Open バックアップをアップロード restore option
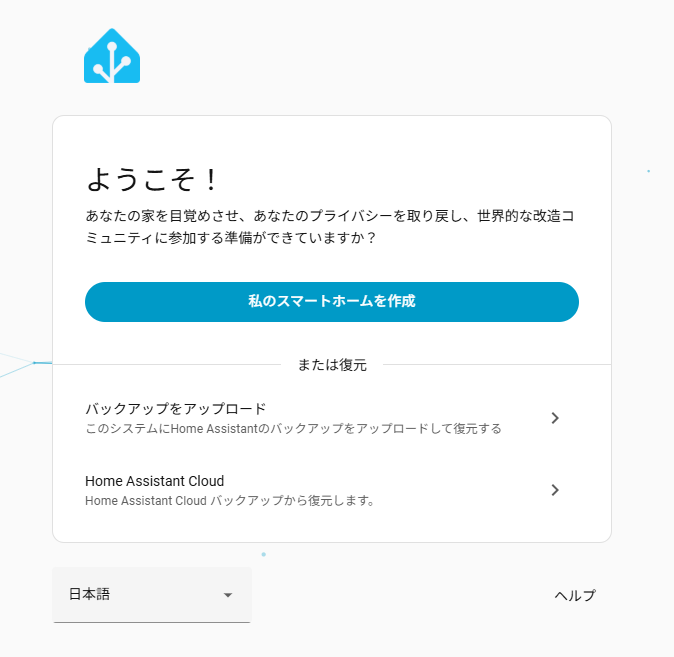 pyautogui.click(x=331, y=418)
